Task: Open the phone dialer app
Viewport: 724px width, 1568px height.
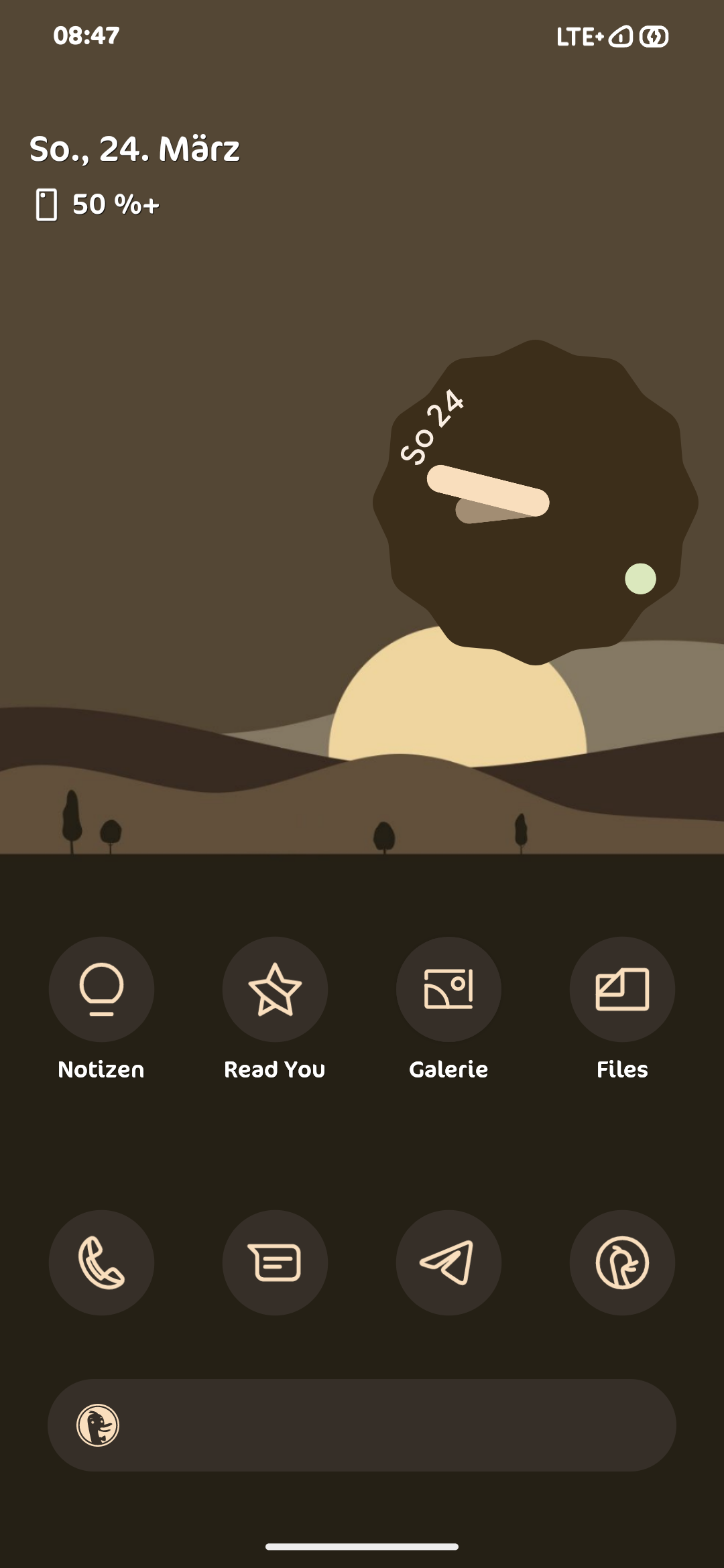Action: 101,1262
